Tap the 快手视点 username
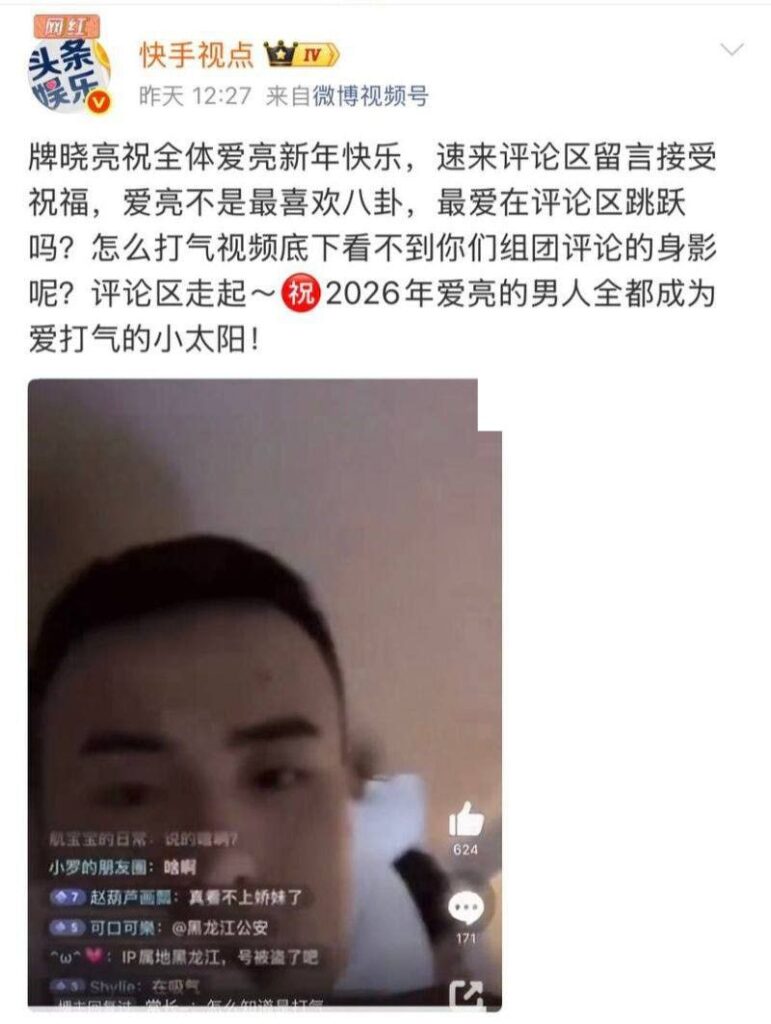The height and width of the screenshot is (1024, 771). (197, 55)
